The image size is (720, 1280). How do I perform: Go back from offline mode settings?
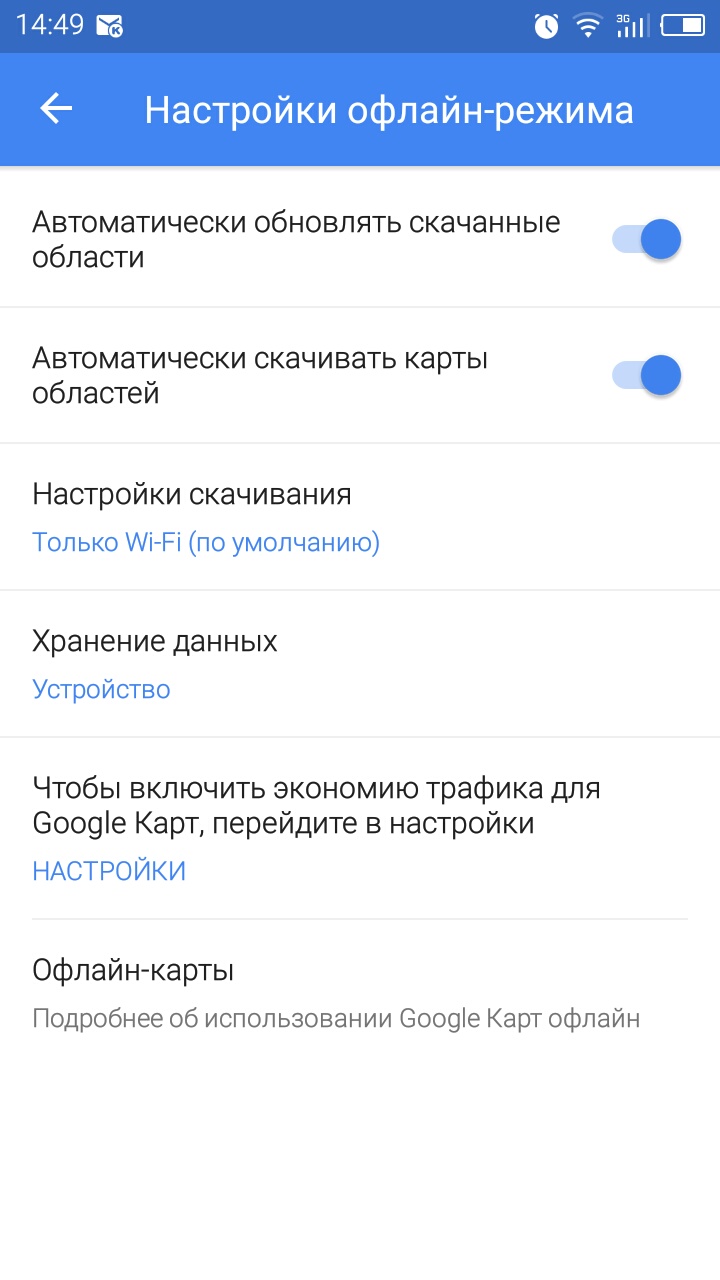[56, 109]
